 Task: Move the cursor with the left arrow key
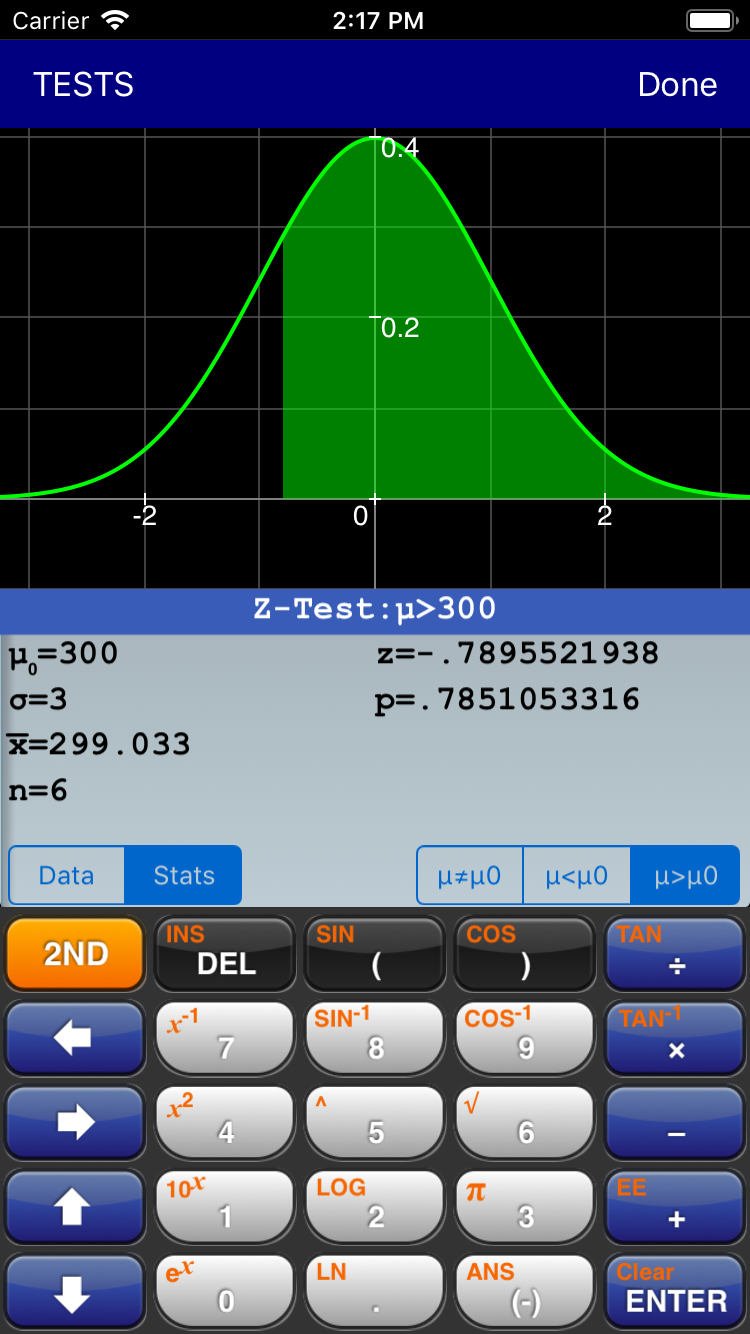tap(75, 1038)
